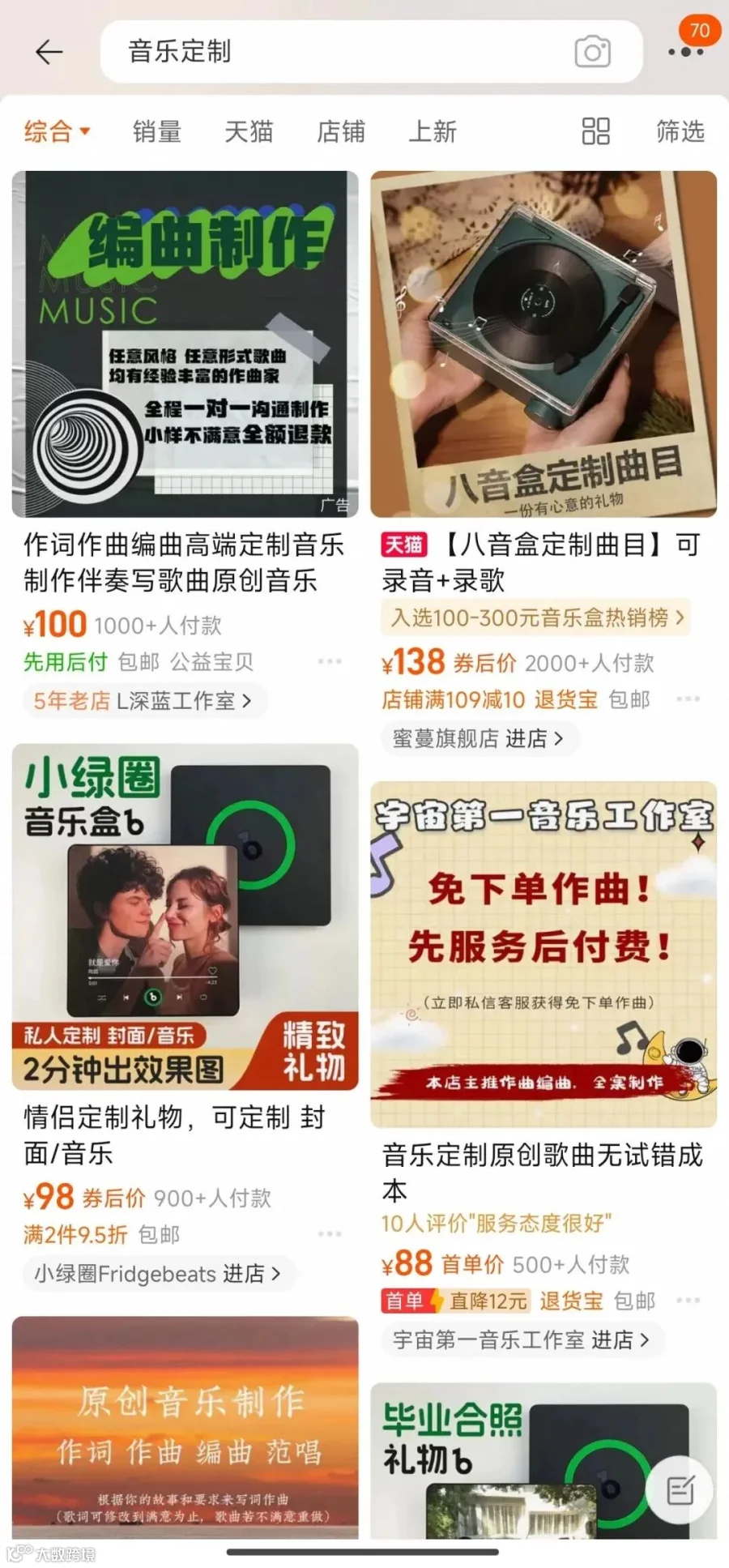
Task: Go back using the top-left arrow
Action: (x=49, y=52)
